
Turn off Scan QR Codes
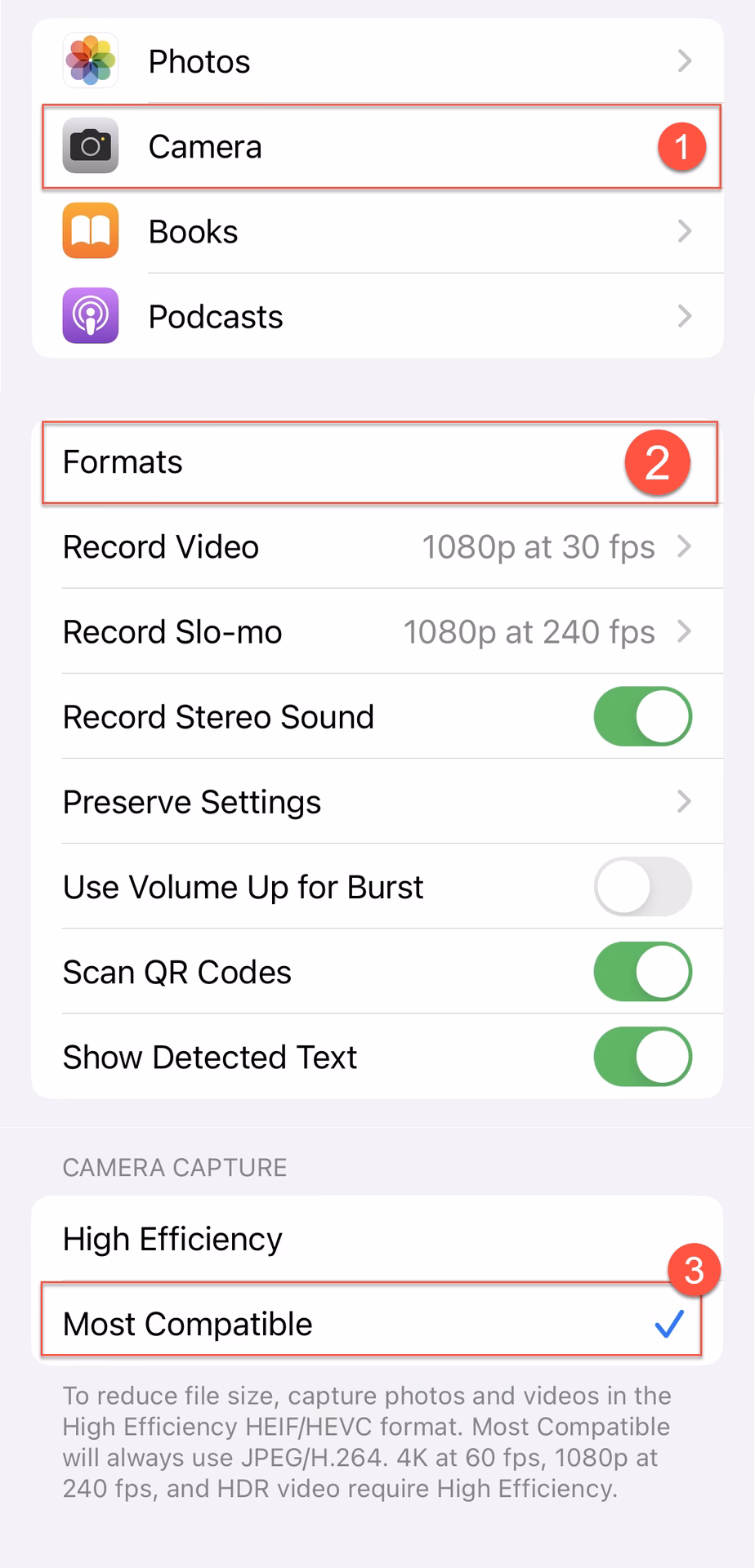tap(643, 972)
